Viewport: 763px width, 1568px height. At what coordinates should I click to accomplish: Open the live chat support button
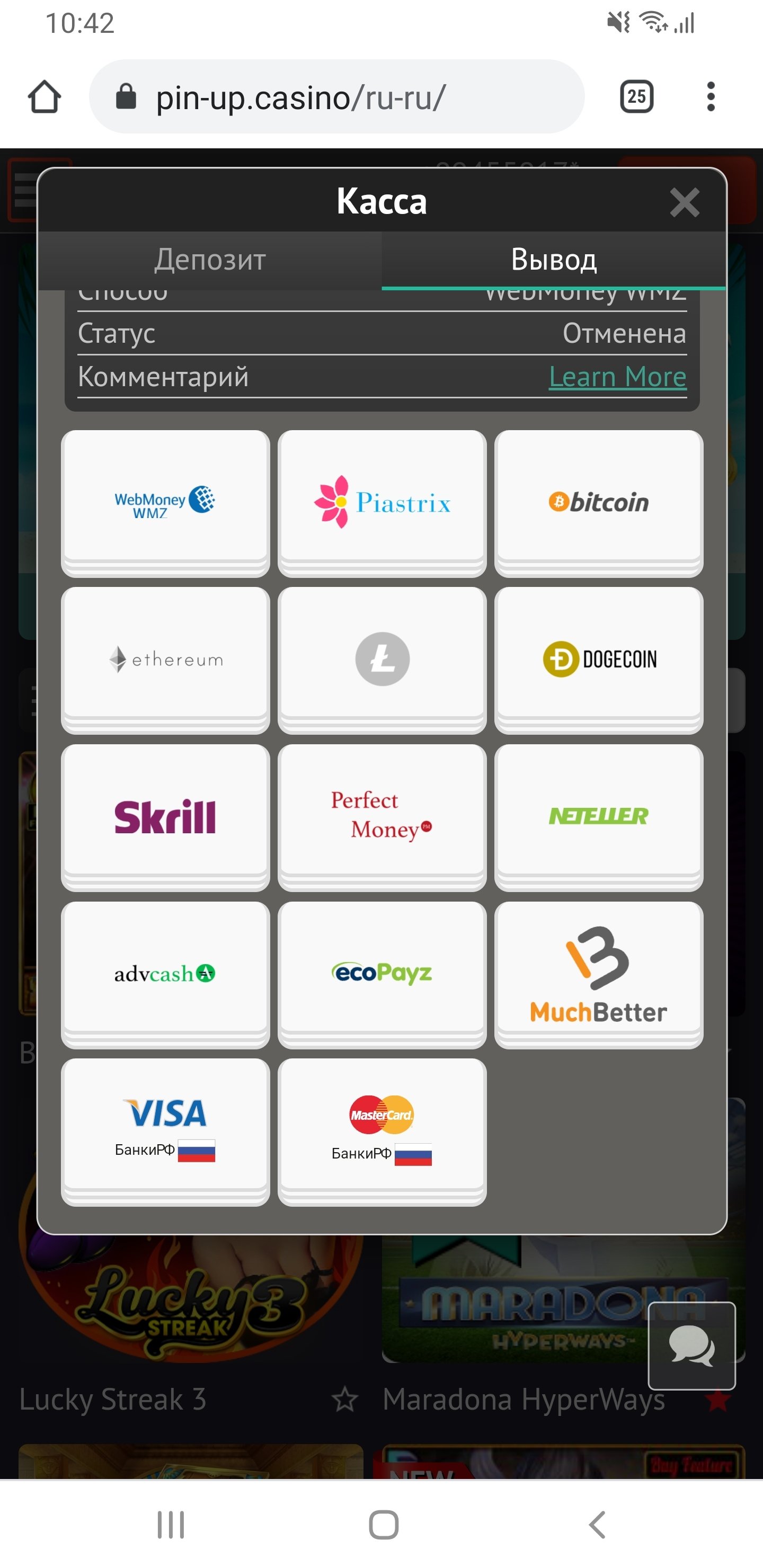click(x=691, y=1345)
